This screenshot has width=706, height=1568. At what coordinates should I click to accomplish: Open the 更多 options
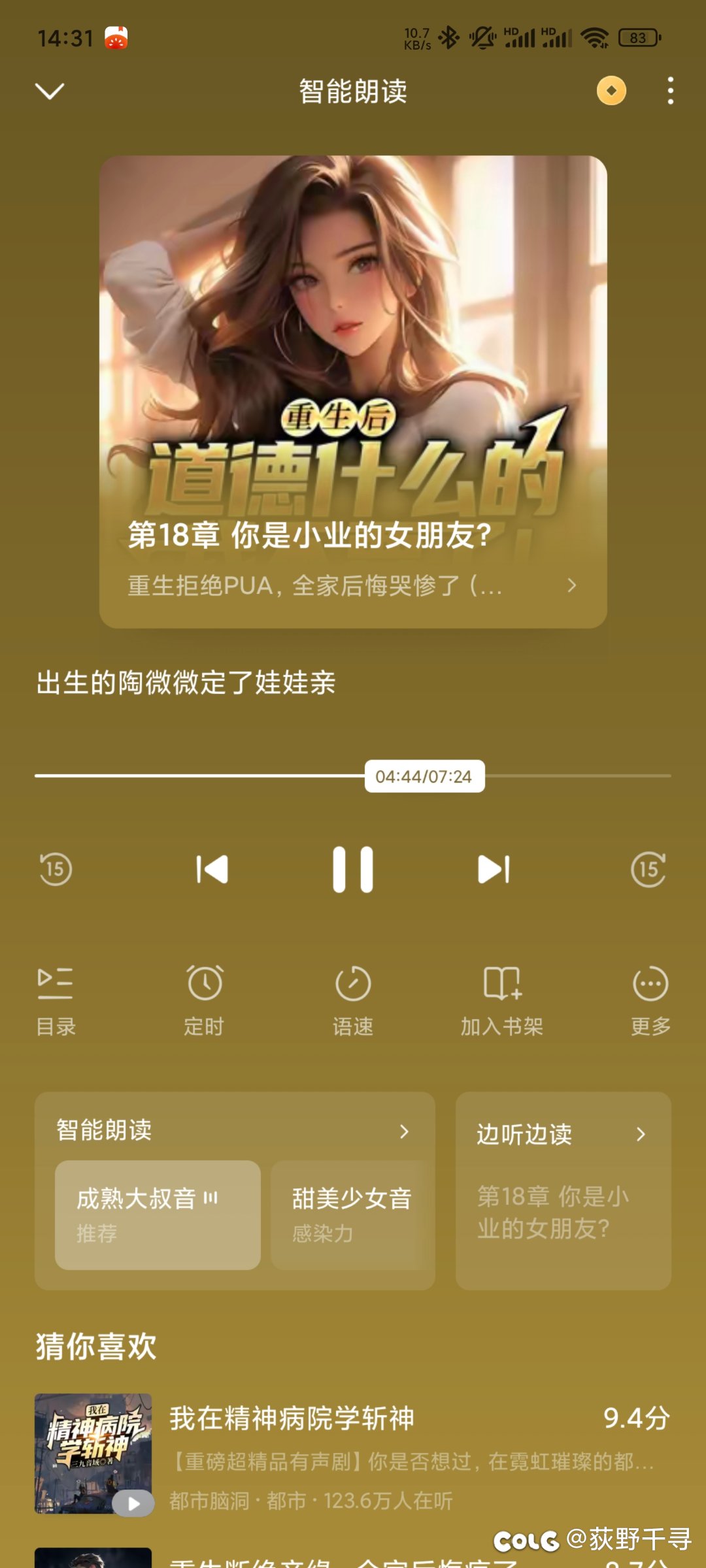(x=650, y=1001)
